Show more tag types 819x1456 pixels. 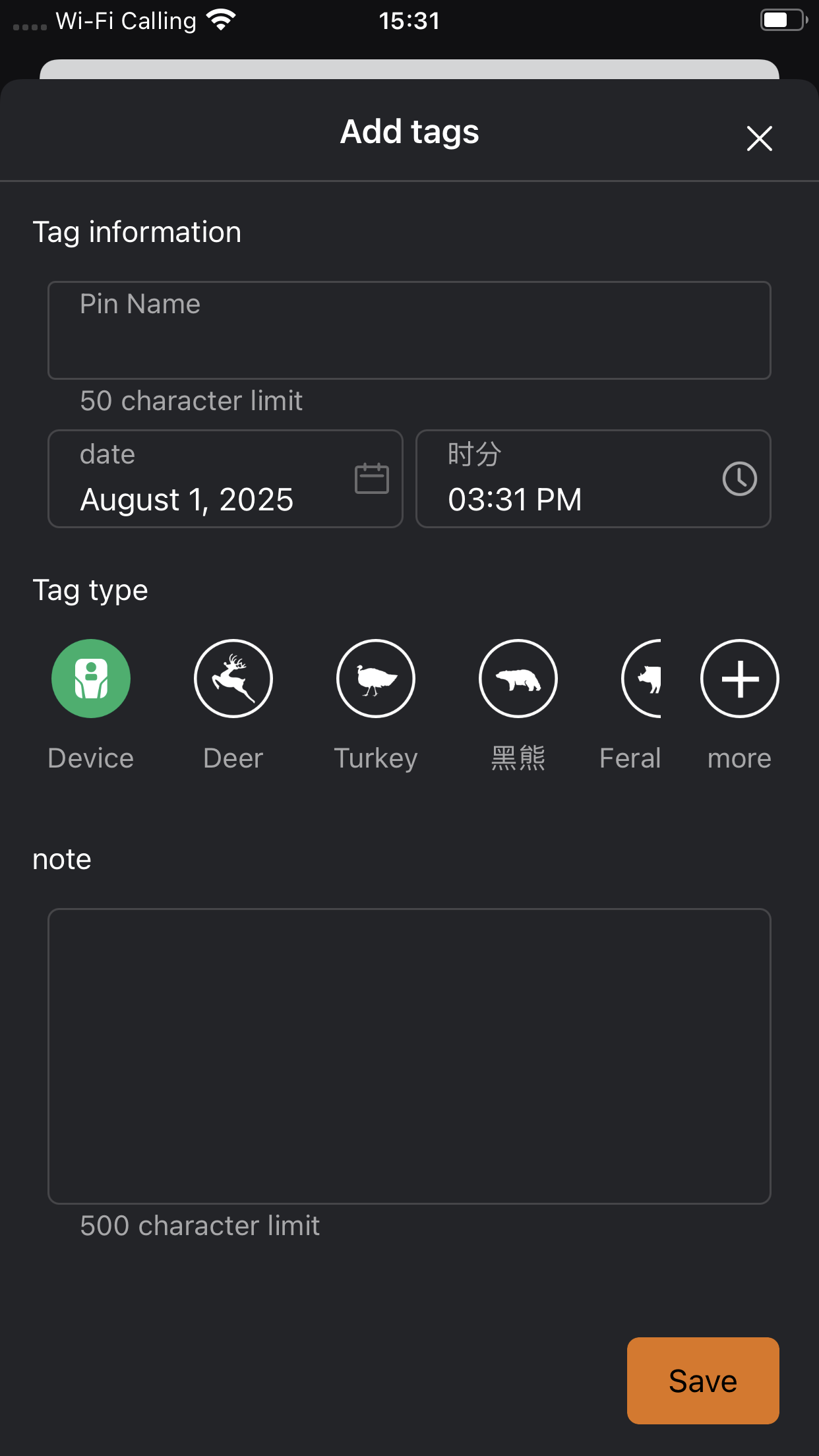(x=739, y=679)
